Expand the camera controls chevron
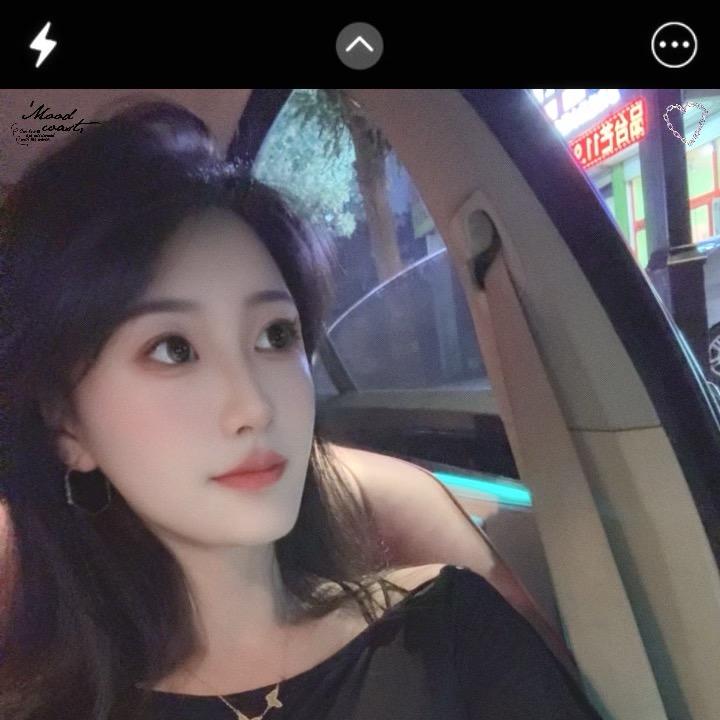Viewport: 720px width, 720px height. click(x=359, y=45)
